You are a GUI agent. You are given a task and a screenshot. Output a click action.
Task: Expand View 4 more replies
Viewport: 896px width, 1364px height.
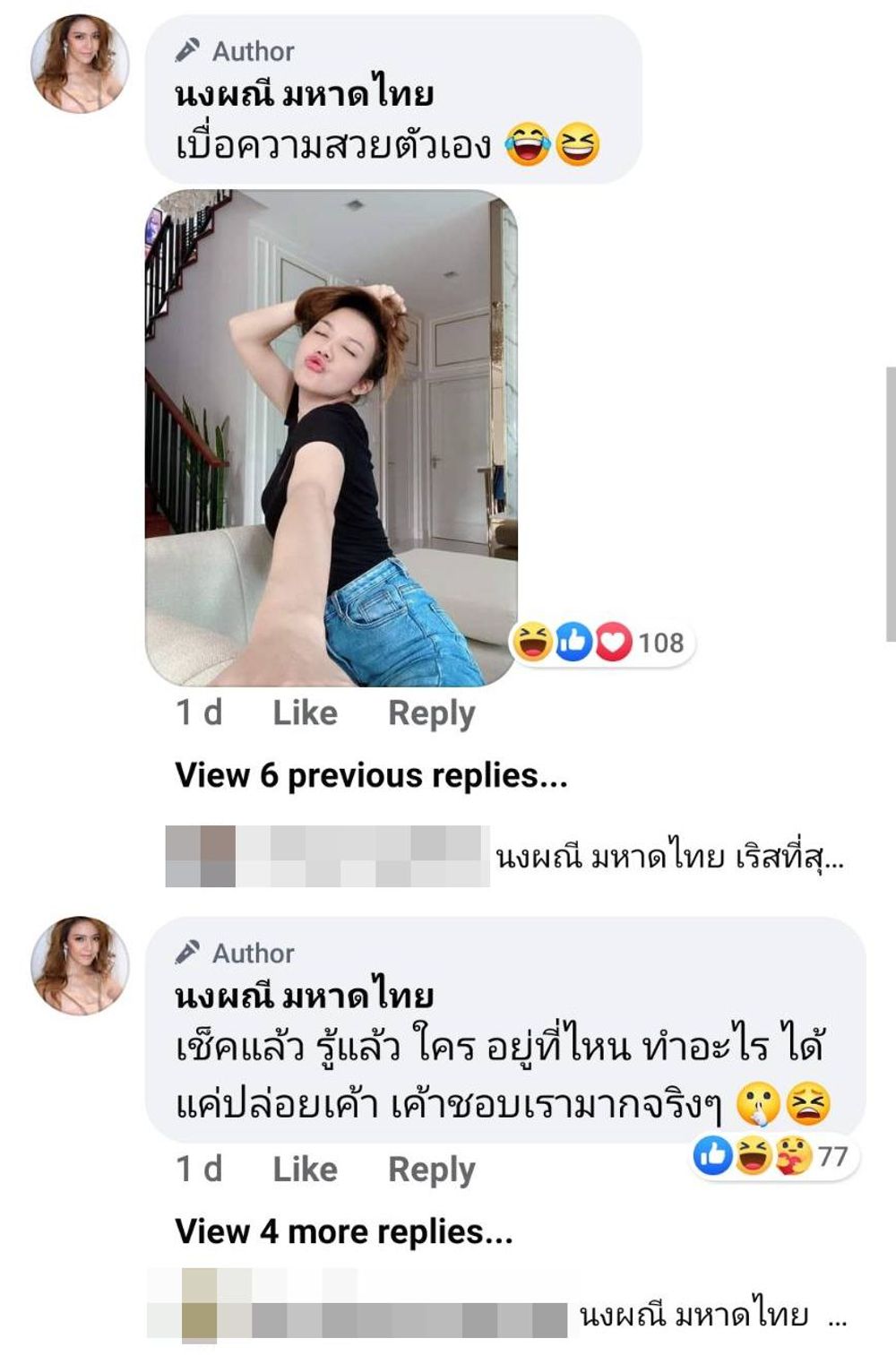[x=343, y=1231]
